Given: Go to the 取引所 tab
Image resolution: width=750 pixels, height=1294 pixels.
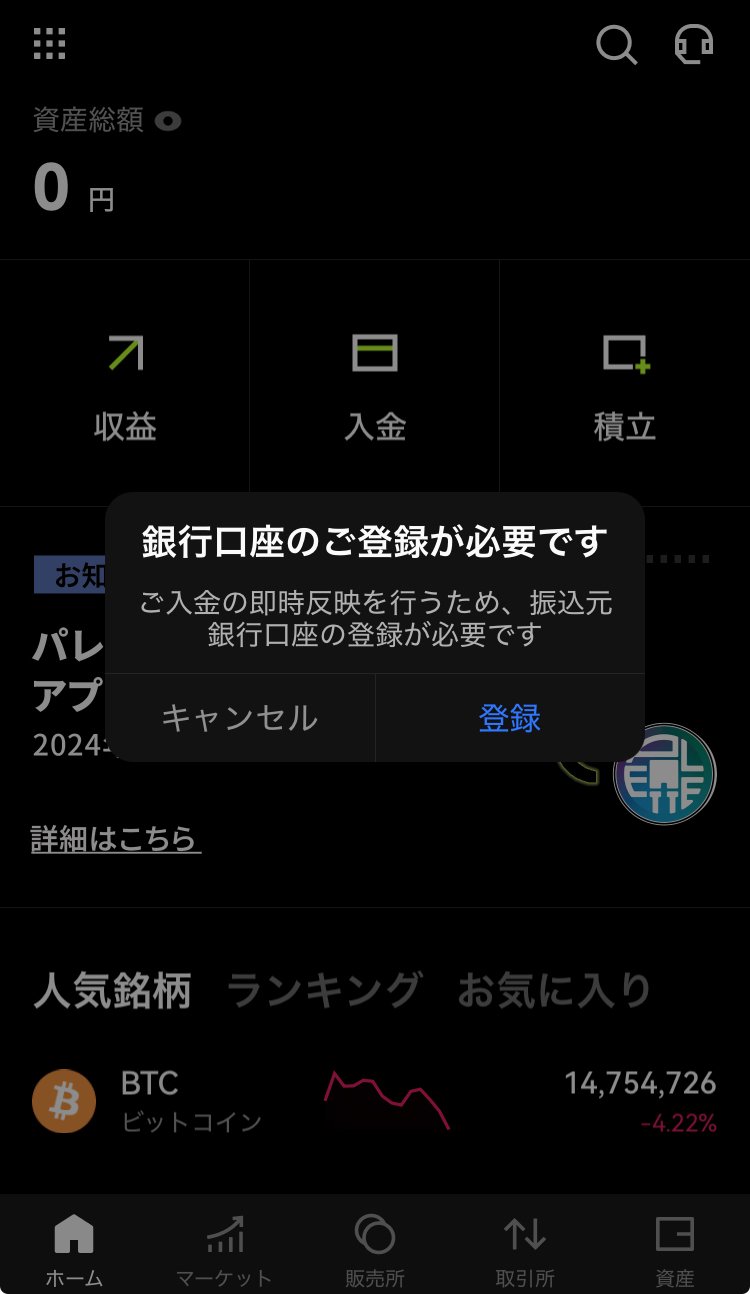Looking at the screenshot, I should click(x=525, y=1249).
